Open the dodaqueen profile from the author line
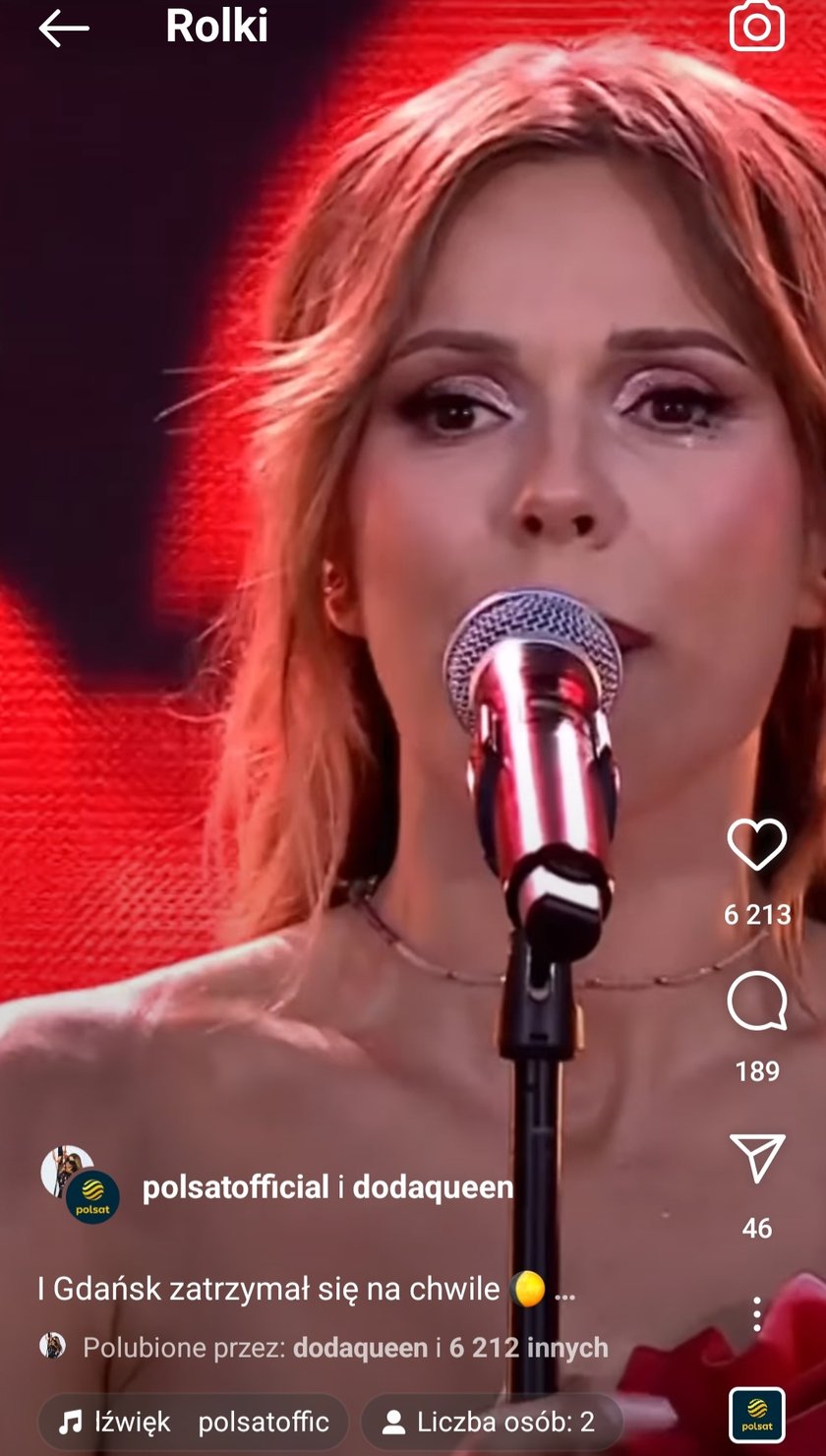 (x=433, y=1187)
